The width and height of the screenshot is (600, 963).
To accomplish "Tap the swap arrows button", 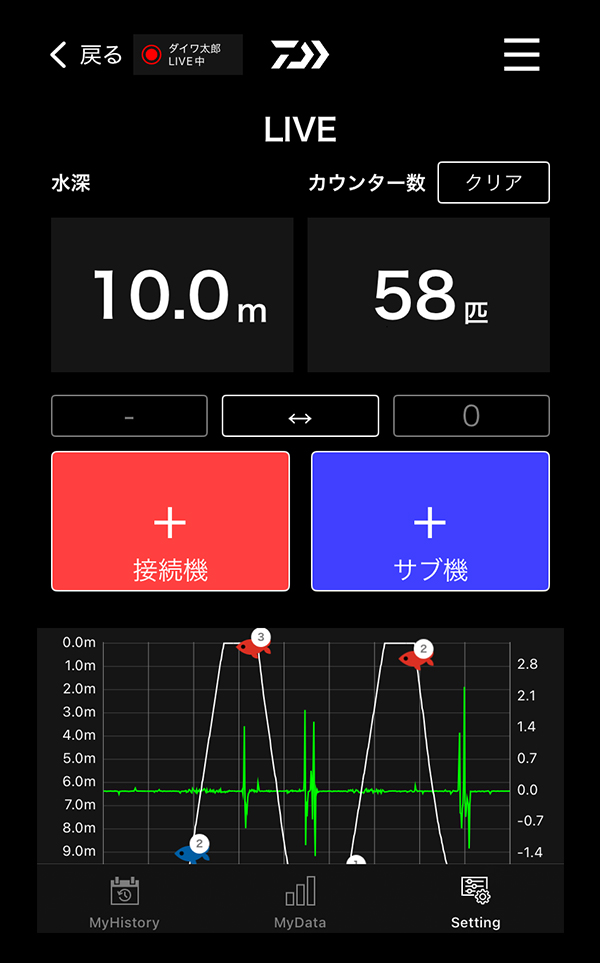I will click(x=300, y=416).
